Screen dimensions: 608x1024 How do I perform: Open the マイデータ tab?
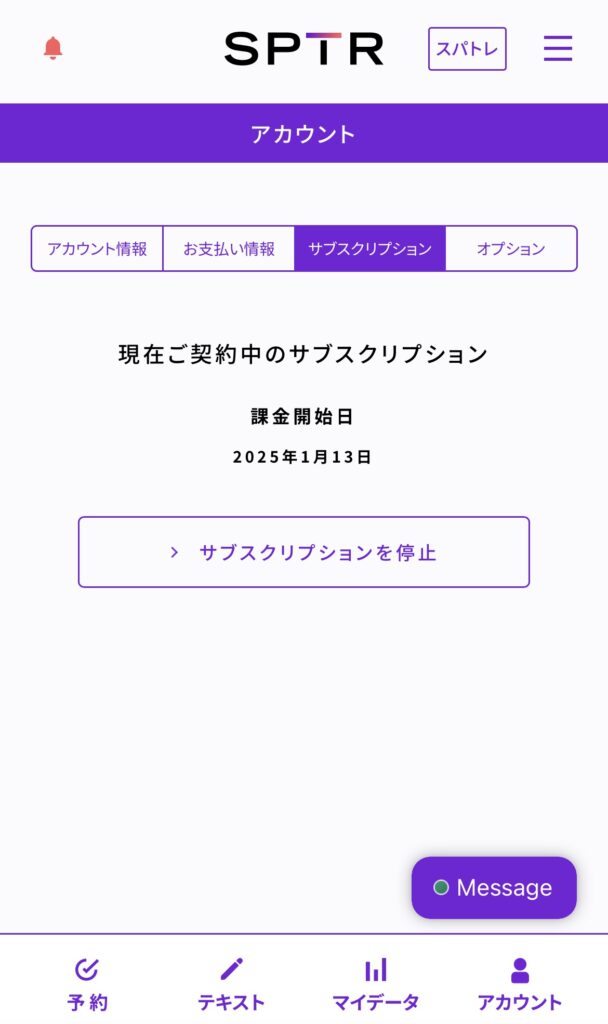click(x=376, y=984)
